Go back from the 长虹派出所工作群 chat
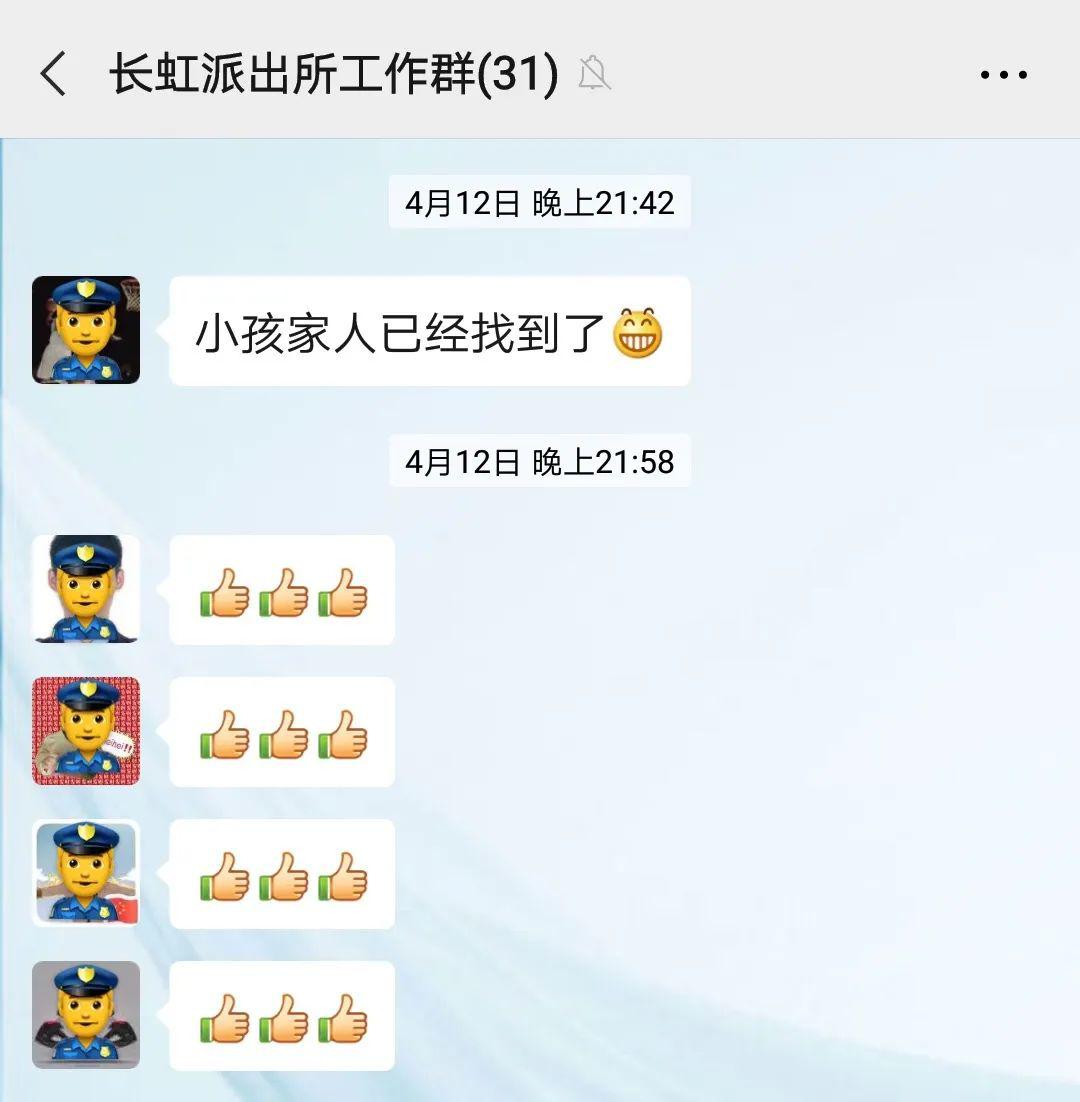Image resolution: width=1080 pixels, height=1102 pixels. pyautogui.click(x=53, y=75)
